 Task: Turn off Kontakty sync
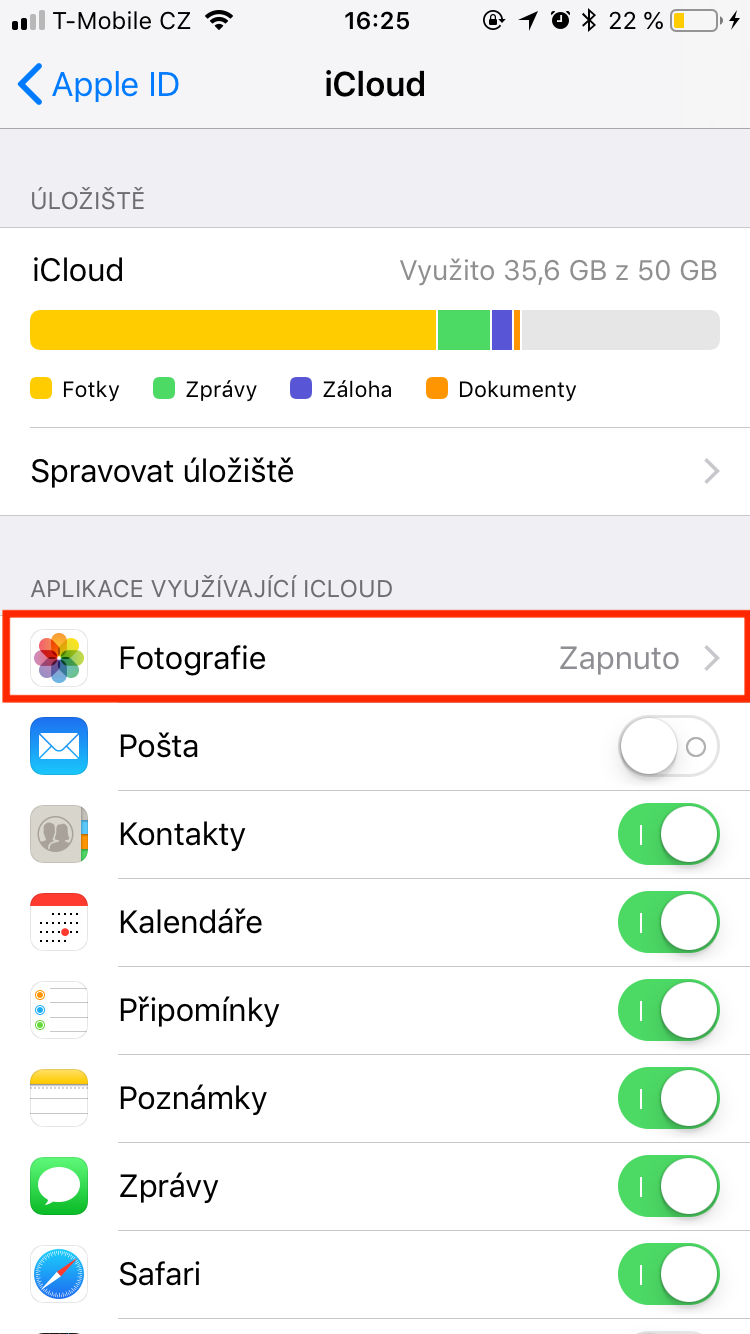(668, 834)
